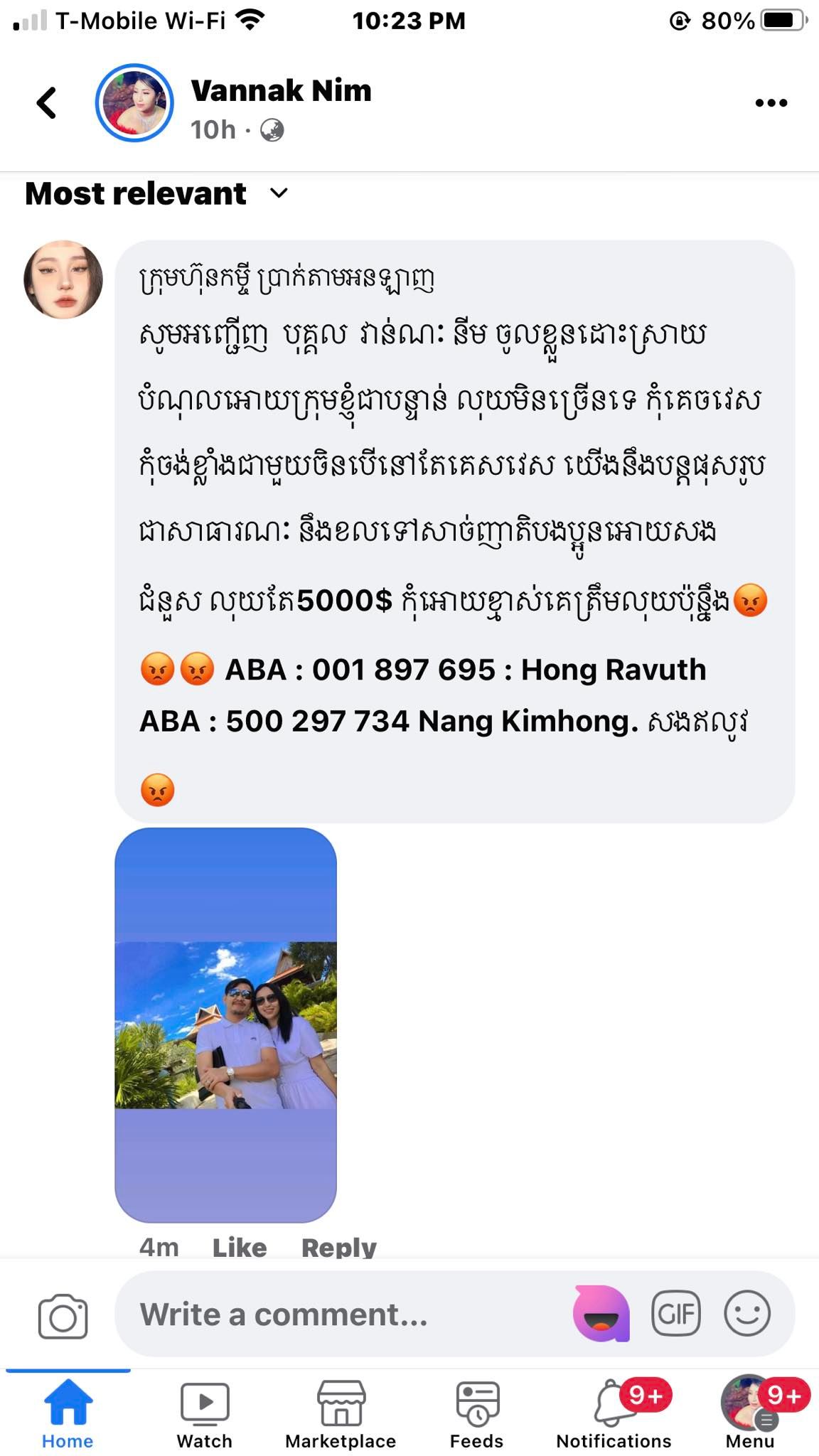Open Vannak Nim's name link

click(x=281, y=91)
